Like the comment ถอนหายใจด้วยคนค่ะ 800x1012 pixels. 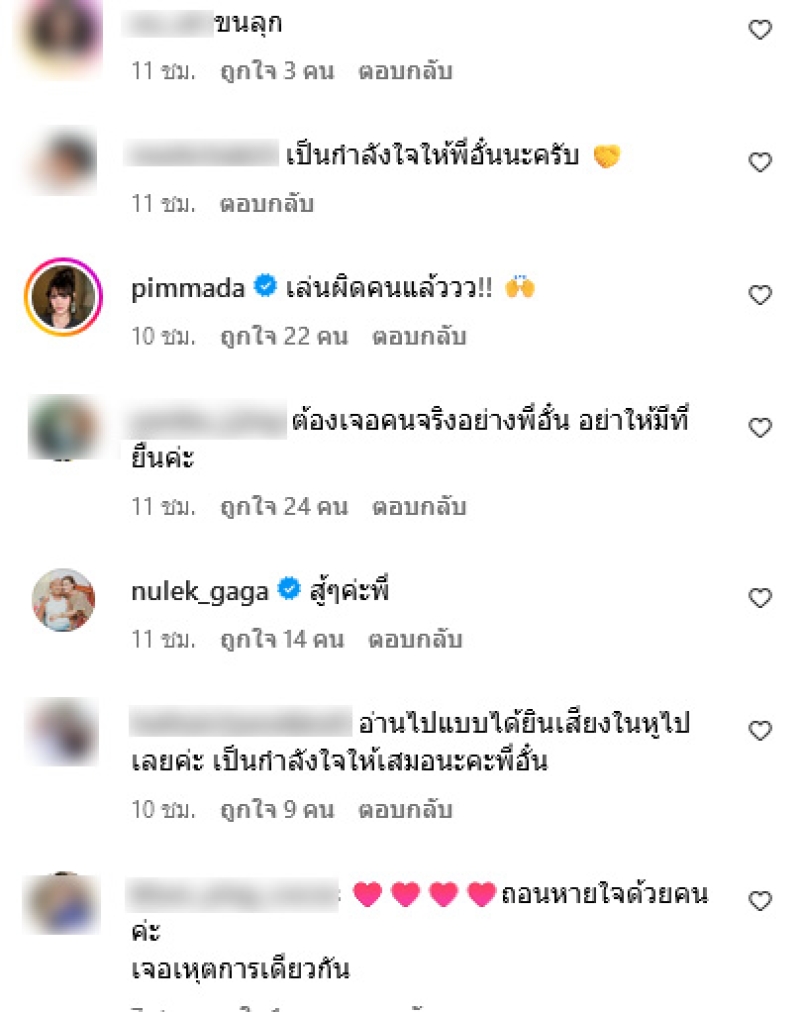click(x=760, y=901)
